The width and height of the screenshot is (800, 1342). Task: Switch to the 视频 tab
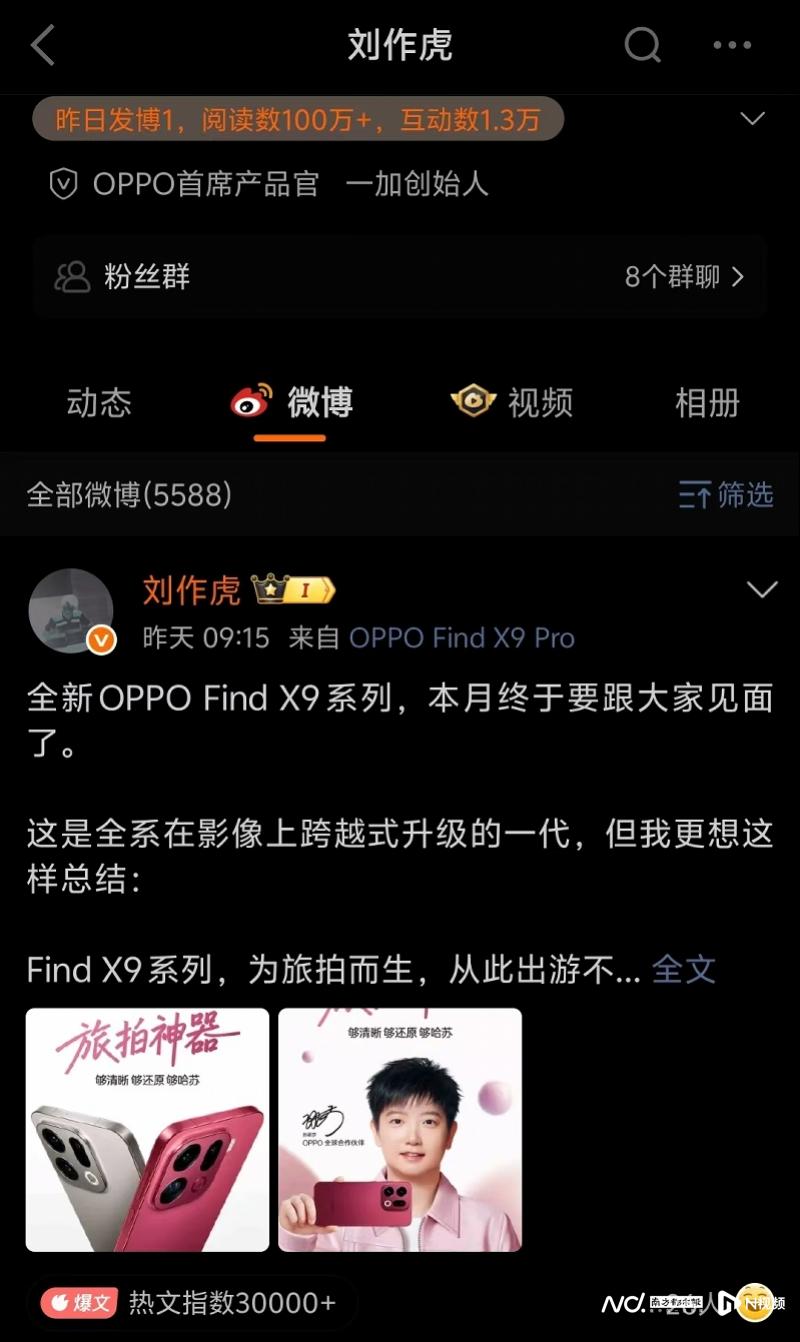click(x=511, y=403)
